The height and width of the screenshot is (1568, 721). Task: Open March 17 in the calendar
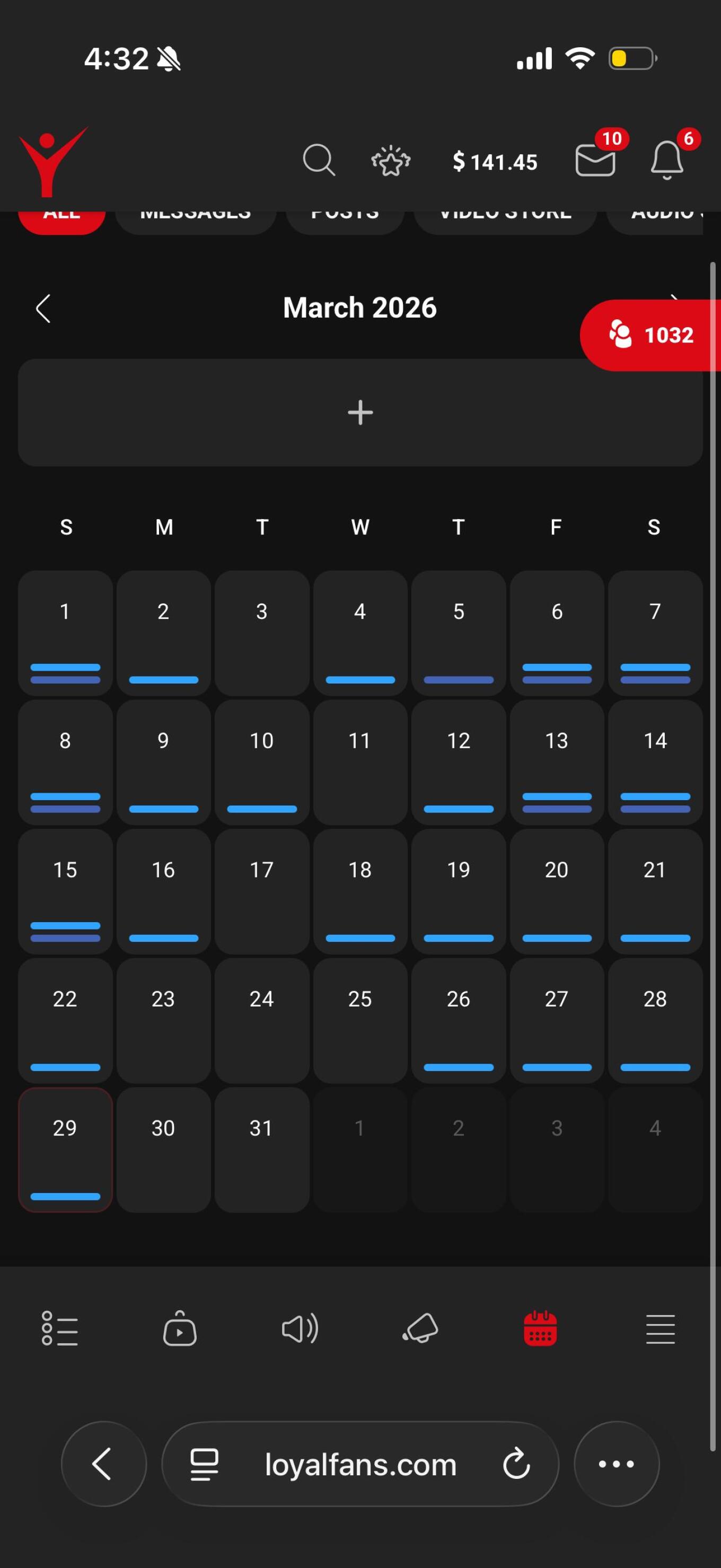pyautogui.click(x=262, y=891)
